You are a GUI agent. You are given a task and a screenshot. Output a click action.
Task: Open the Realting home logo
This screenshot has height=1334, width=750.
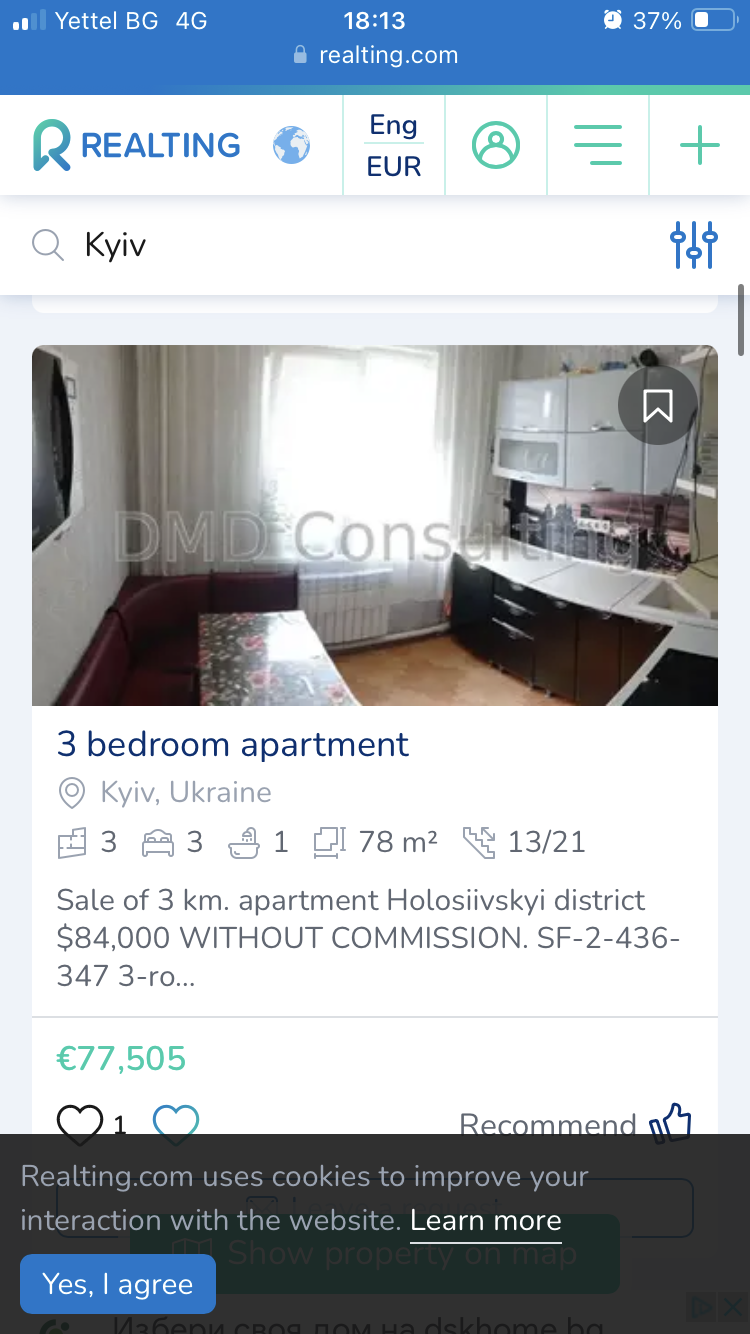click(137, 146)
